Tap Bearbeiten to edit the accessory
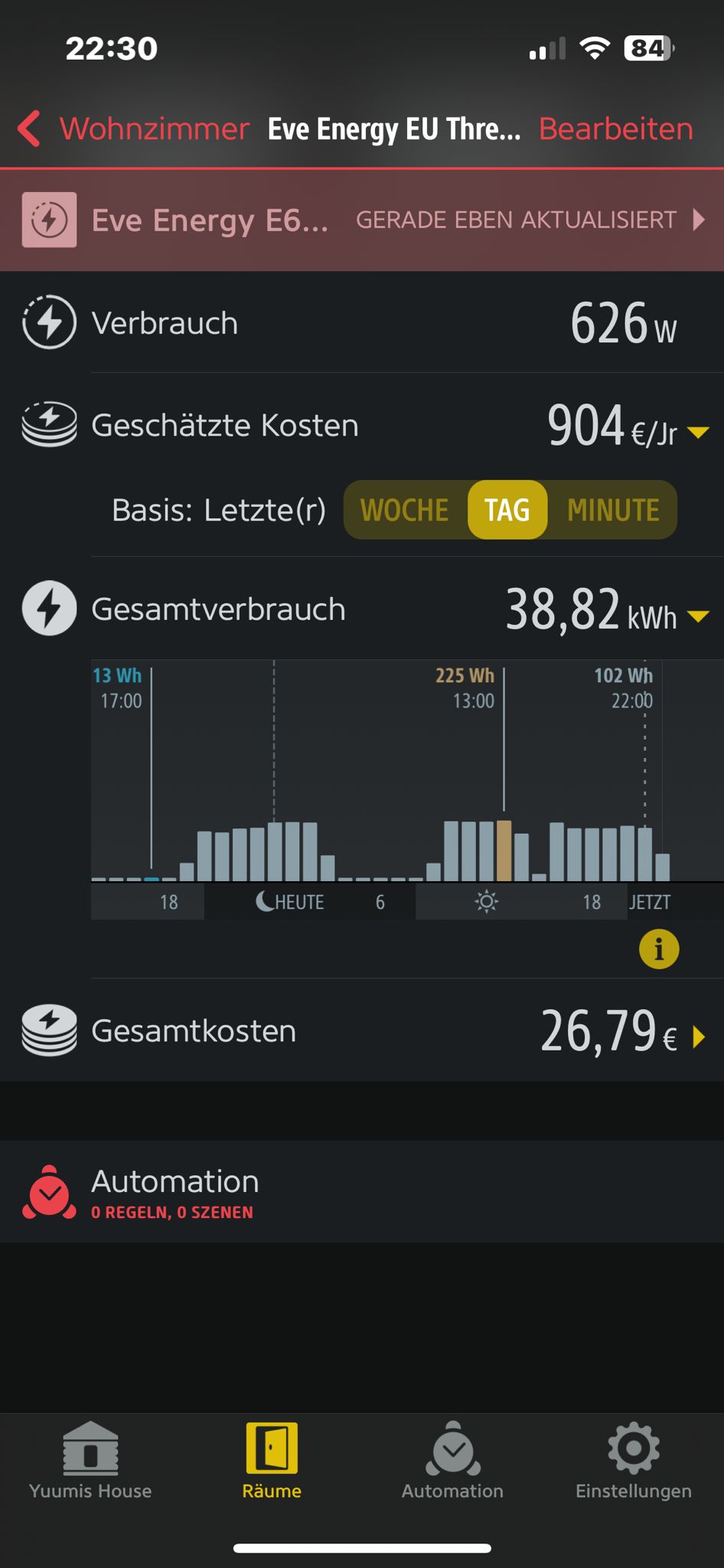This screenshot has width=724, height=1568. 615,129
